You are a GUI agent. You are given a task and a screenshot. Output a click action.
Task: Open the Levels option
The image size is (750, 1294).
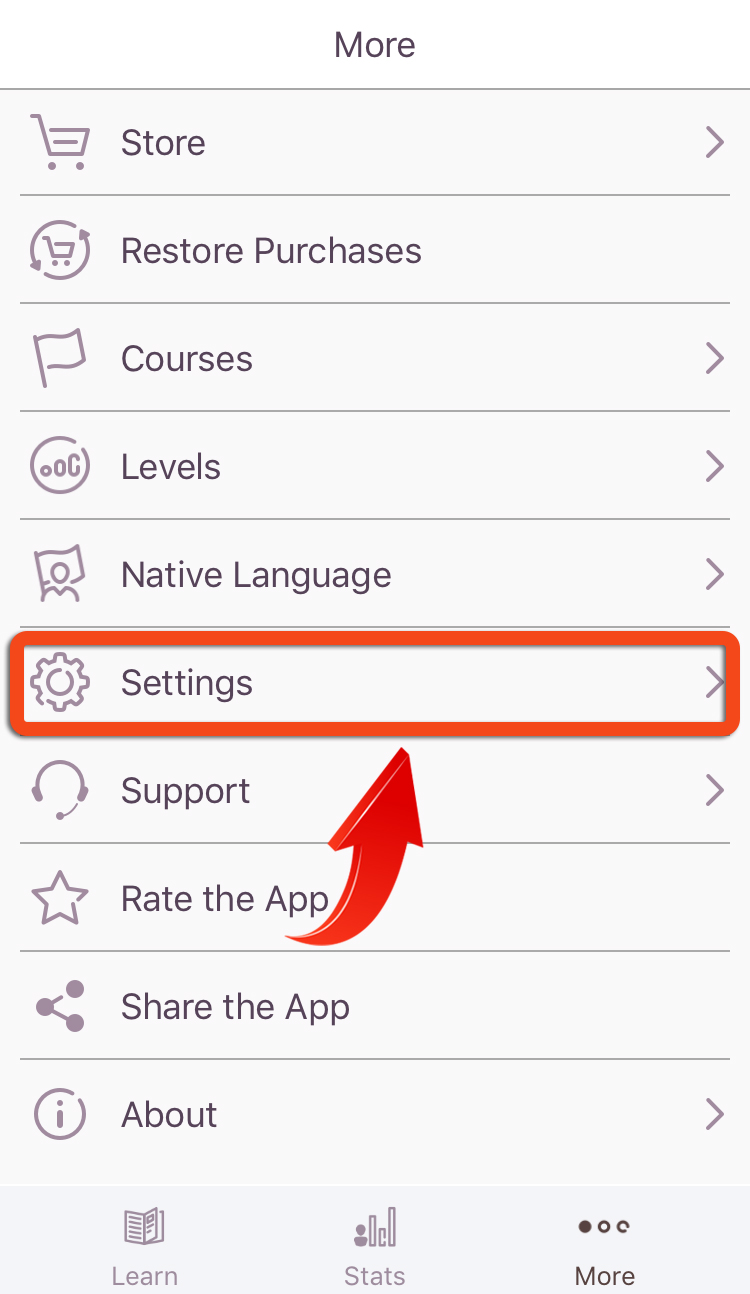click(375, 466)
